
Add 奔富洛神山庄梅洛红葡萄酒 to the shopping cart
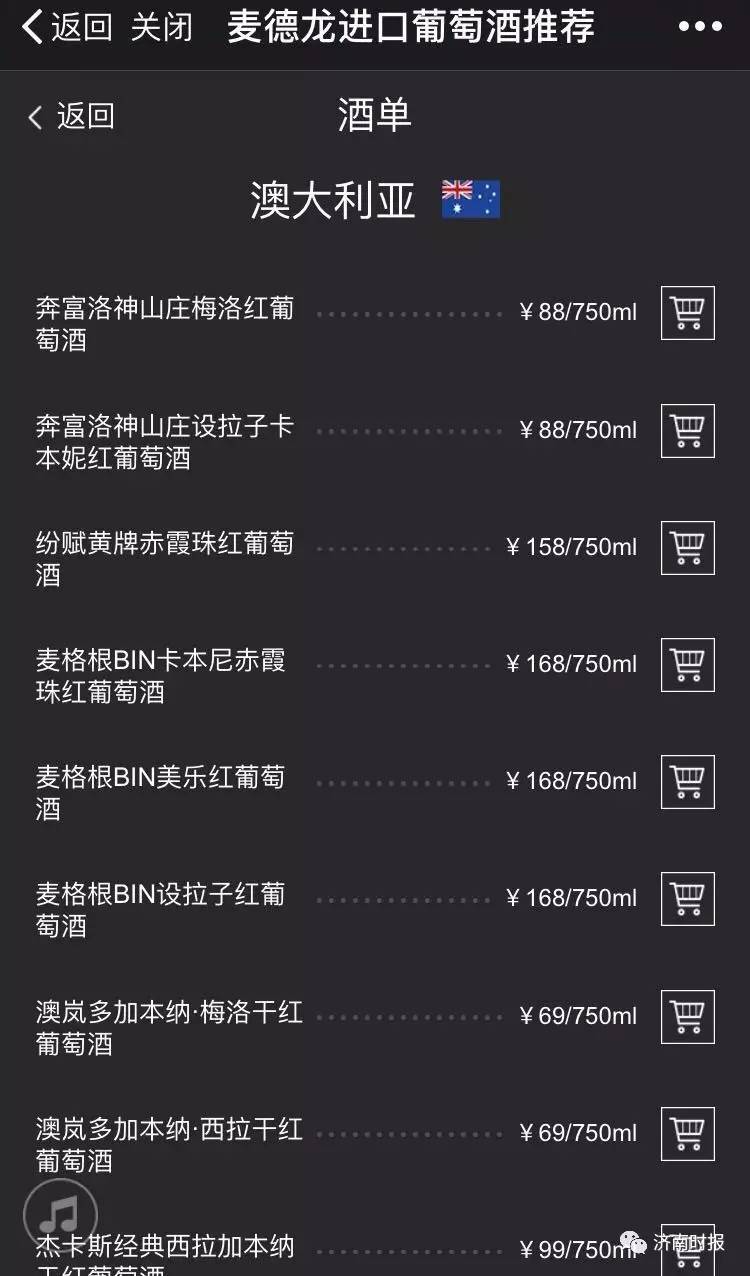pos(687,313)
